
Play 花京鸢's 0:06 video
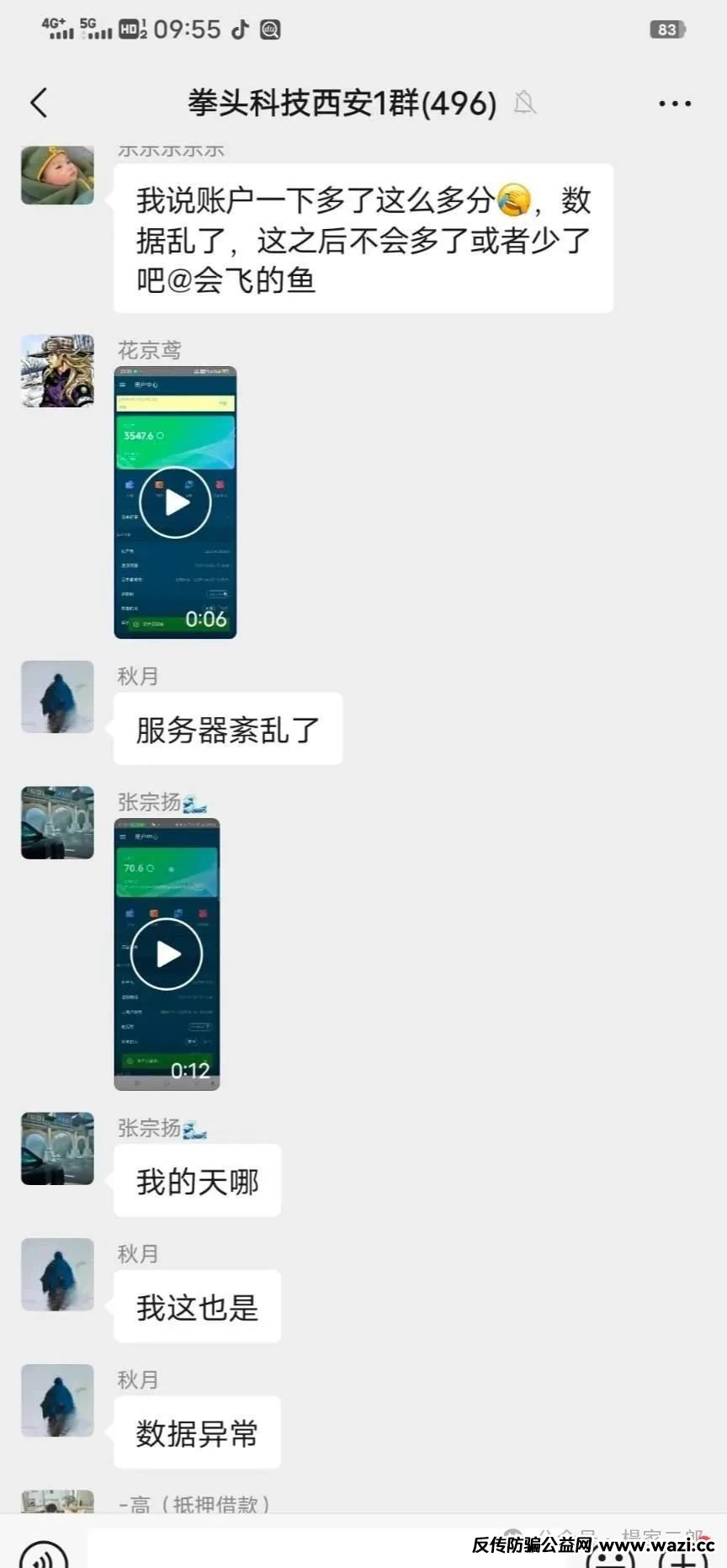click(175, 502)
